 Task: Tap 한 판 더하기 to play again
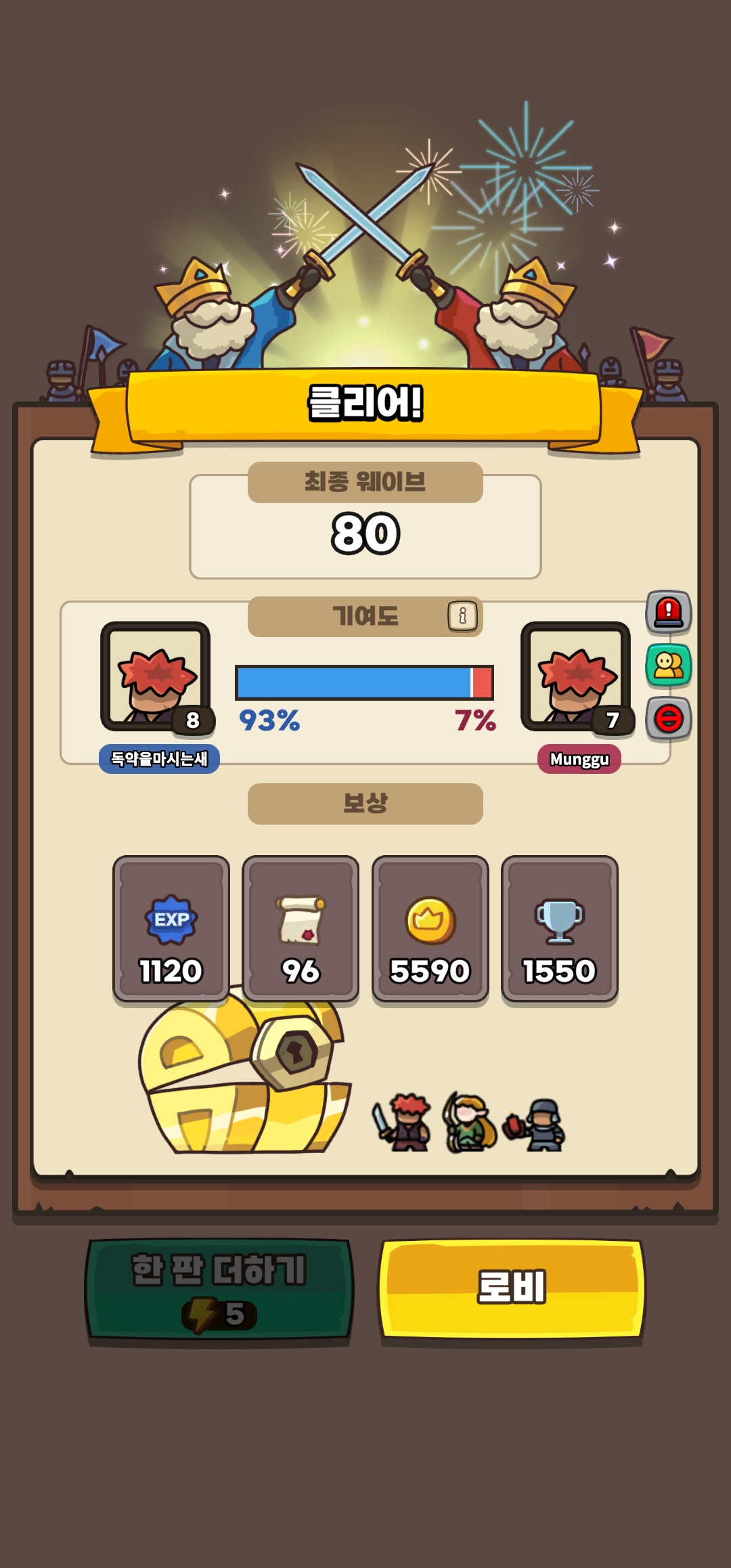[219, 1289]
